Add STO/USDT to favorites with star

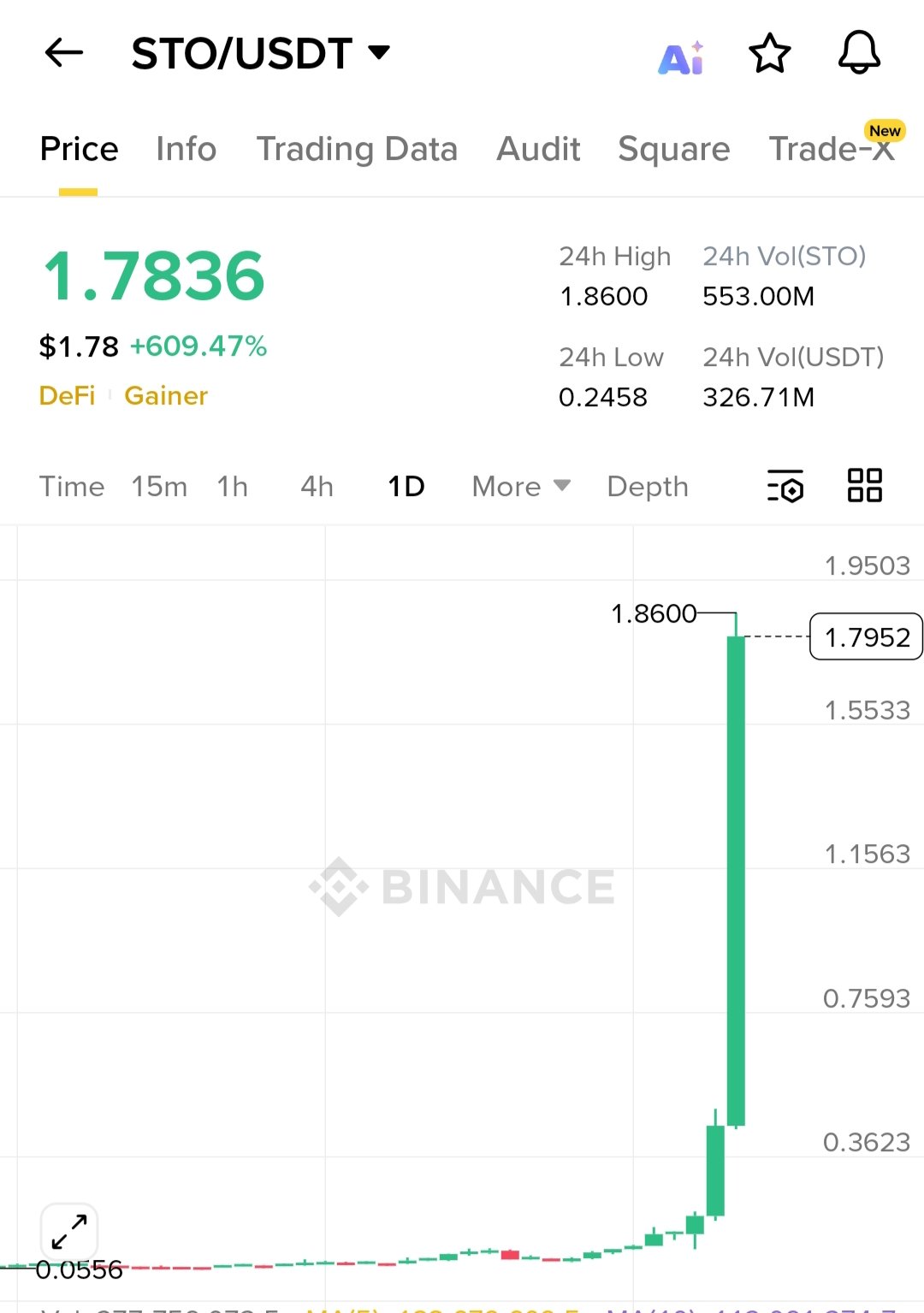pyautogui.click(x=770, y=54)
